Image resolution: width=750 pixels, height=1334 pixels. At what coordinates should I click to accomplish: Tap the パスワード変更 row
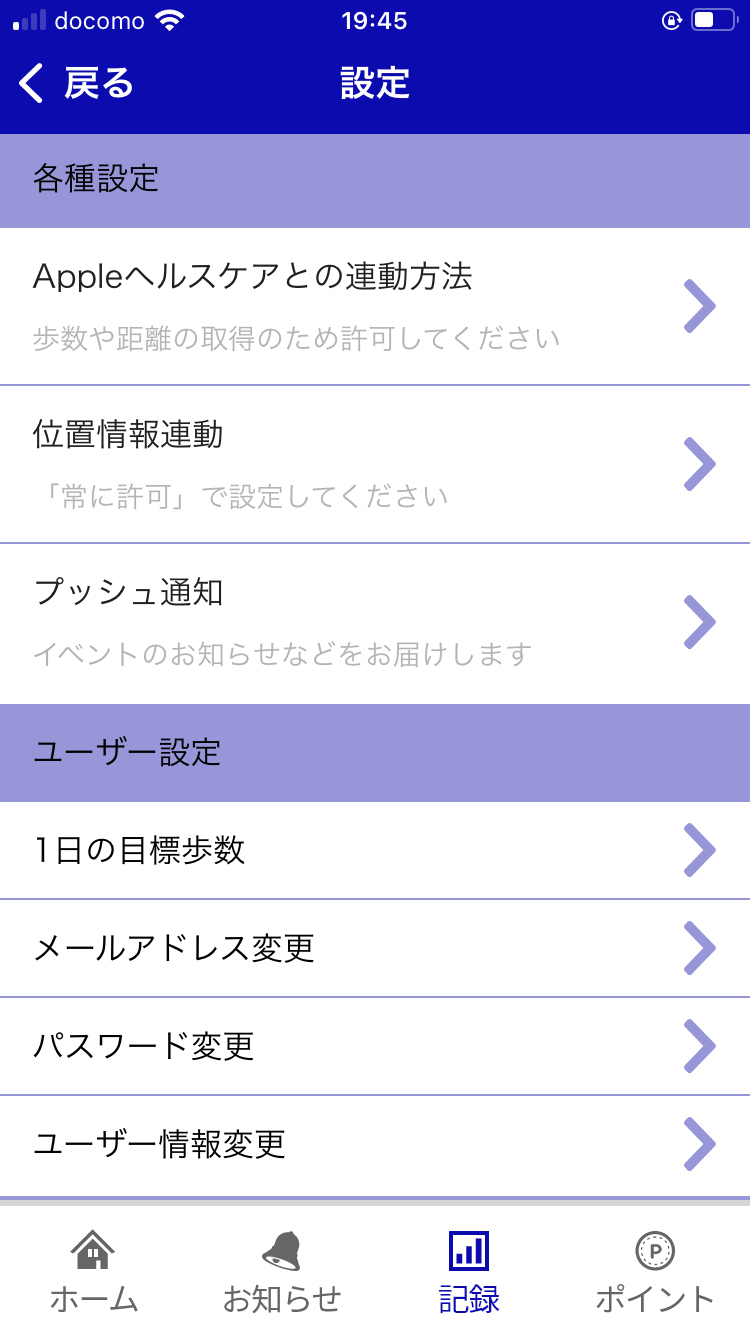pyautogui.click(x=375, y=1046)
